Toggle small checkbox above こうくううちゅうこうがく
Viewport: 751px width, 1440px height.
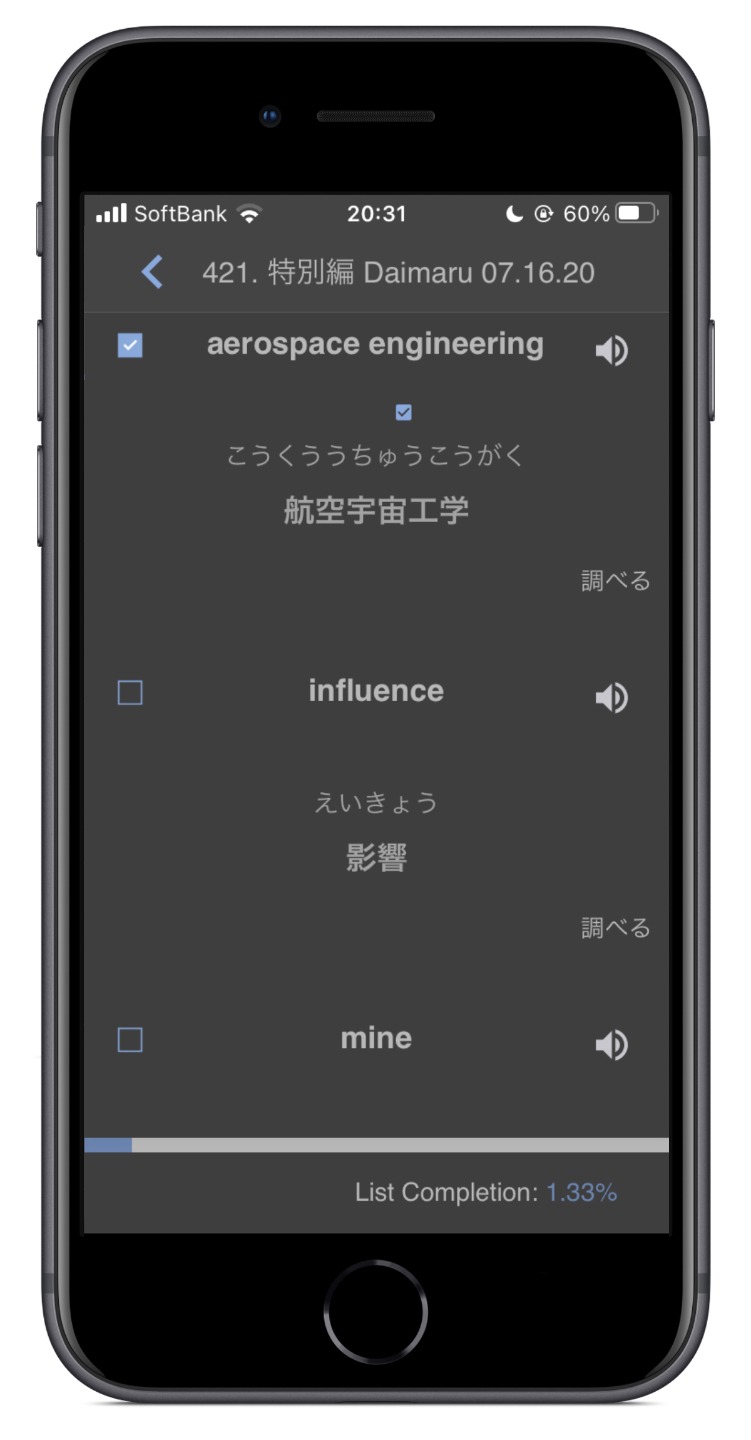[x=404, y=412]
